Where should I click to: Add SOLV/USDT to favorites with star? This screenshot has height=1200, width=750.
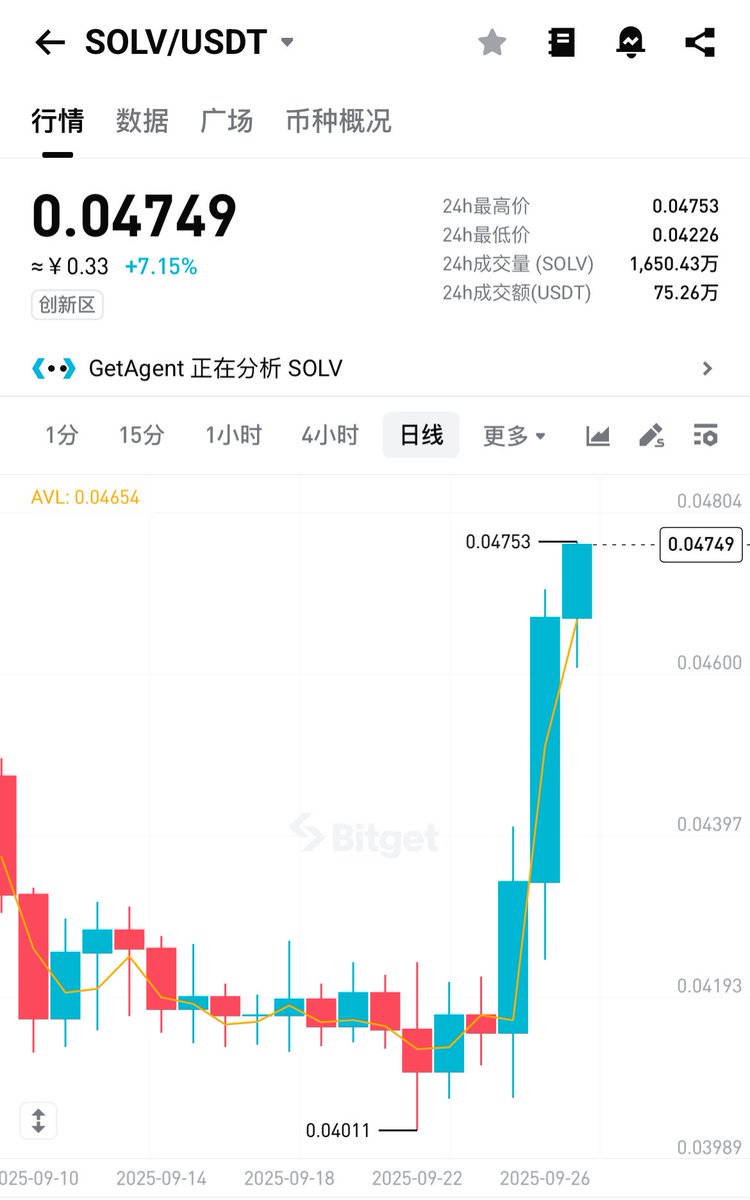[x=491, y=42]
